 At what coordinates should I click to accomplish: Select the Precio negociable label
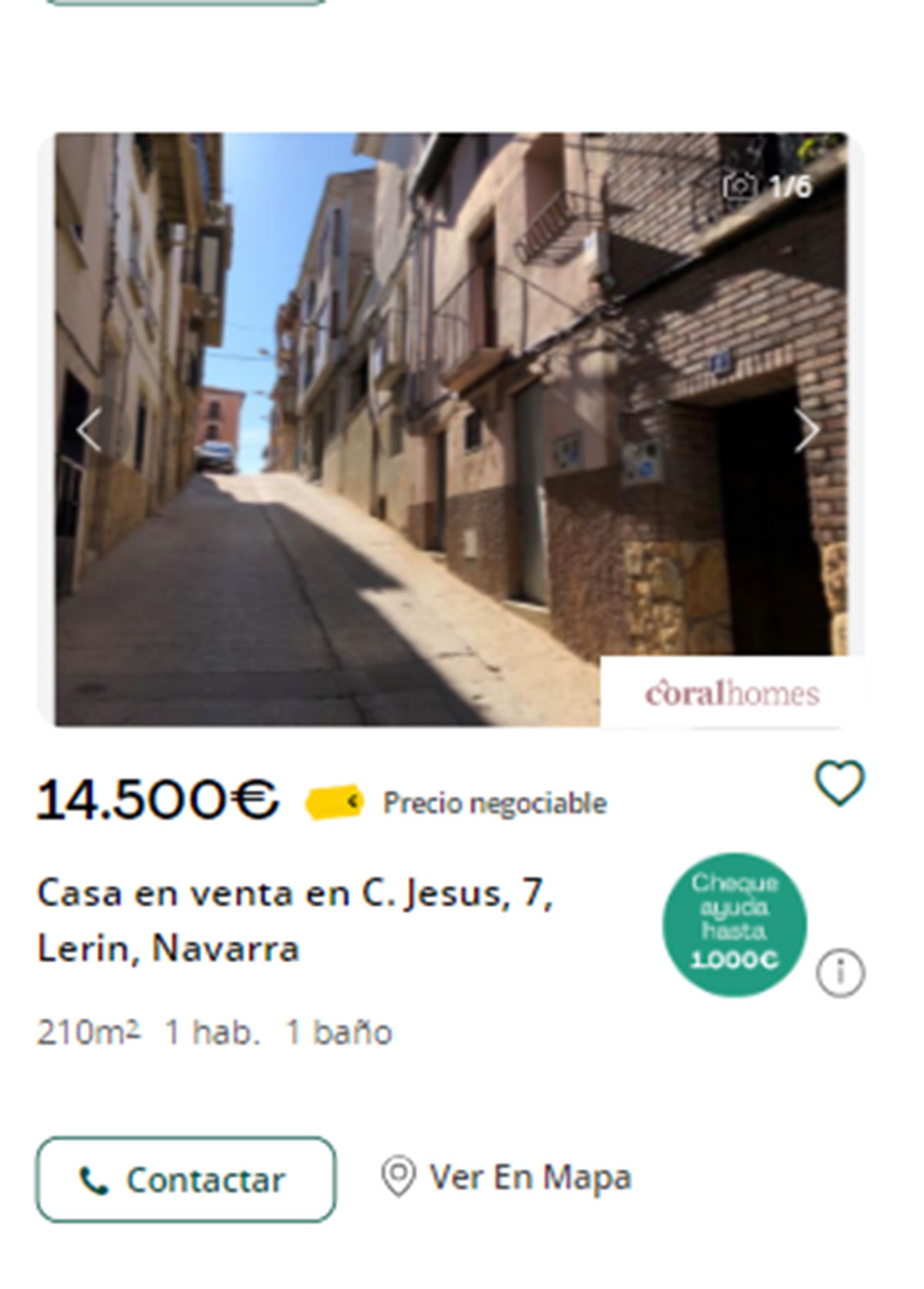point(493,802)
